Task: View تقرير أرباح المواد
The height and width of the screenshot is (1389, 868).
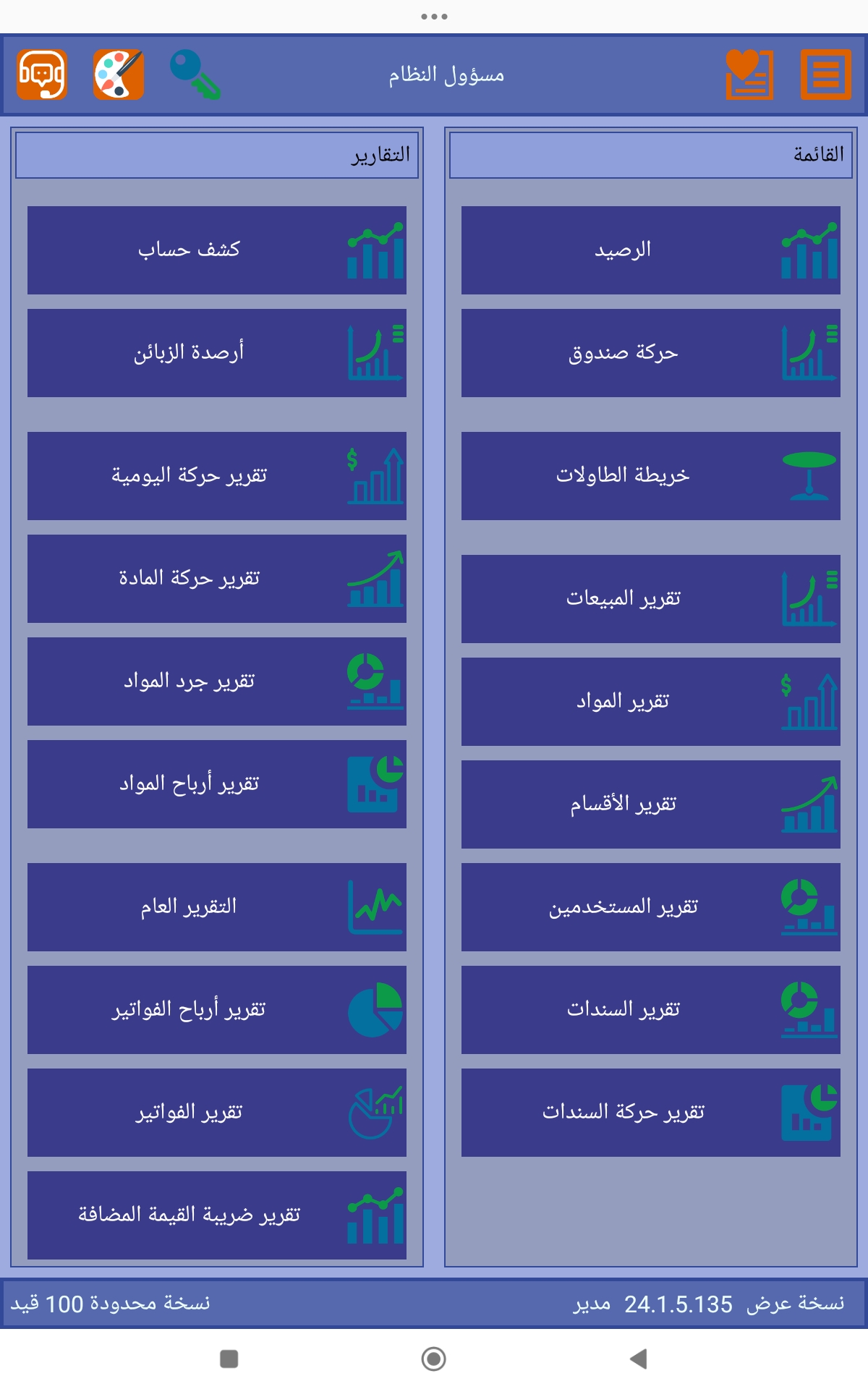Action: click(x=217, y=784)
